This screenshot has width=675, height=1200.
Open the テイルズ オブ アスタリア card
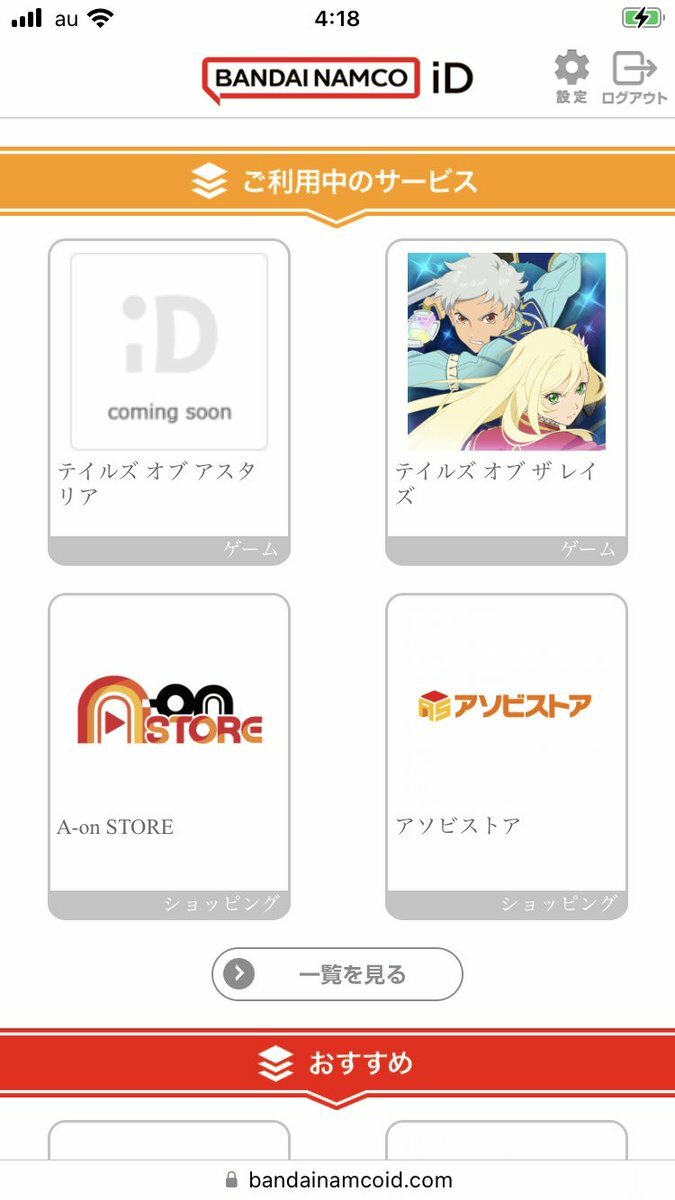pos(169,401)
